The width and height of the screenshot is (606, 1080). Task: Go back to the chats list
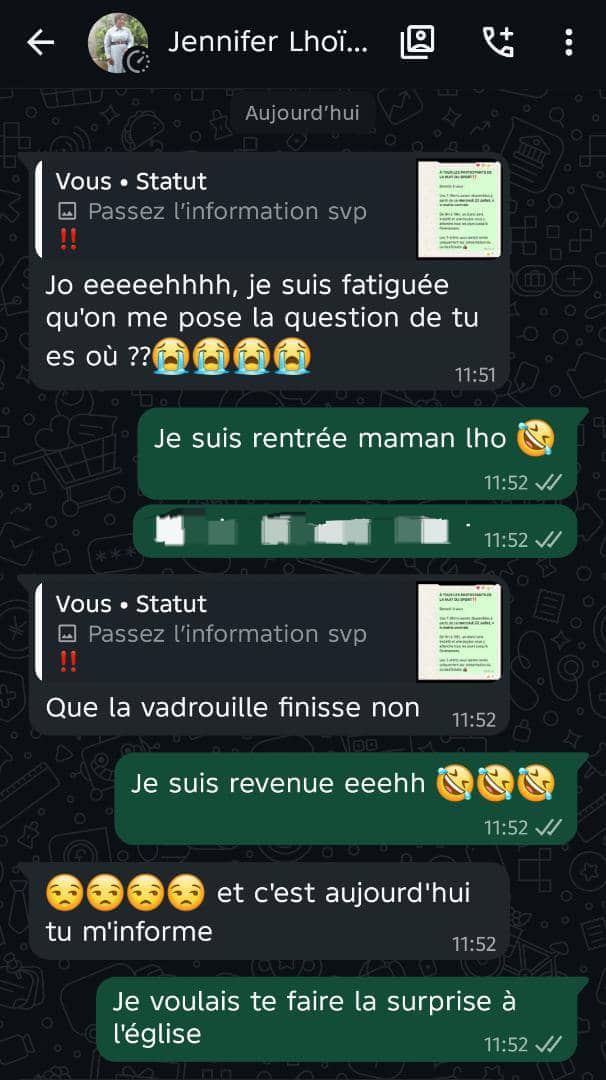pos(41,43)
